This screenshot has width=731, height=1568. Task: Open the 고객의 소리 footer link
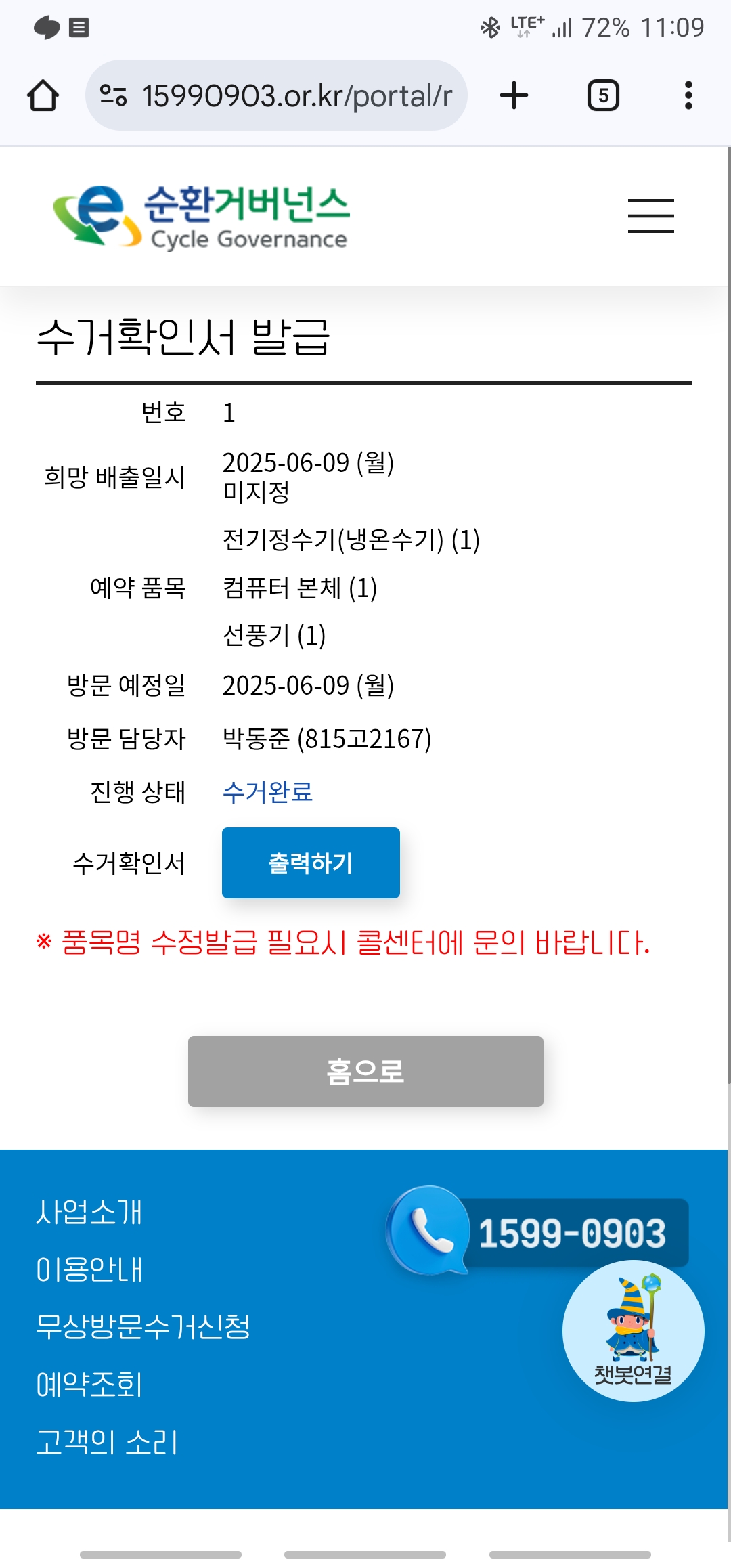coord(107,1442)
